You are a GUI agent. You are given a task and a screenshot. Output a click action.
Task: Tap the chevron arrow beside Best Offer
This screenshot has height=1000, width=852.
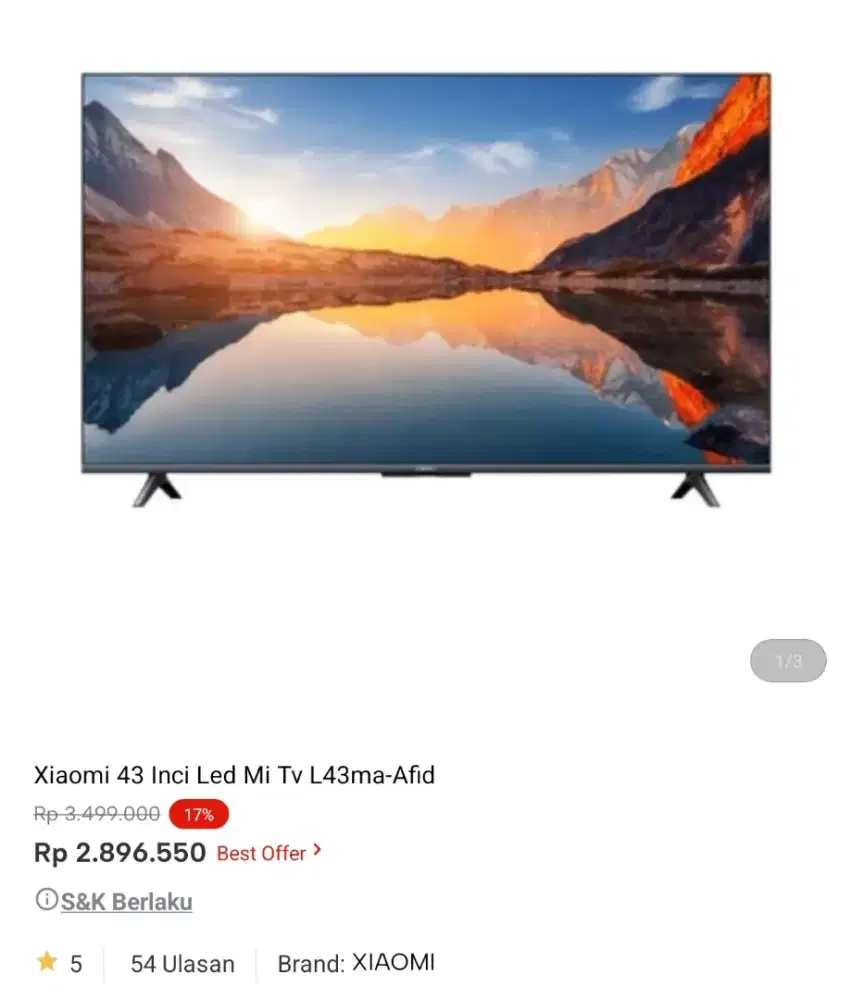(318, 851)
